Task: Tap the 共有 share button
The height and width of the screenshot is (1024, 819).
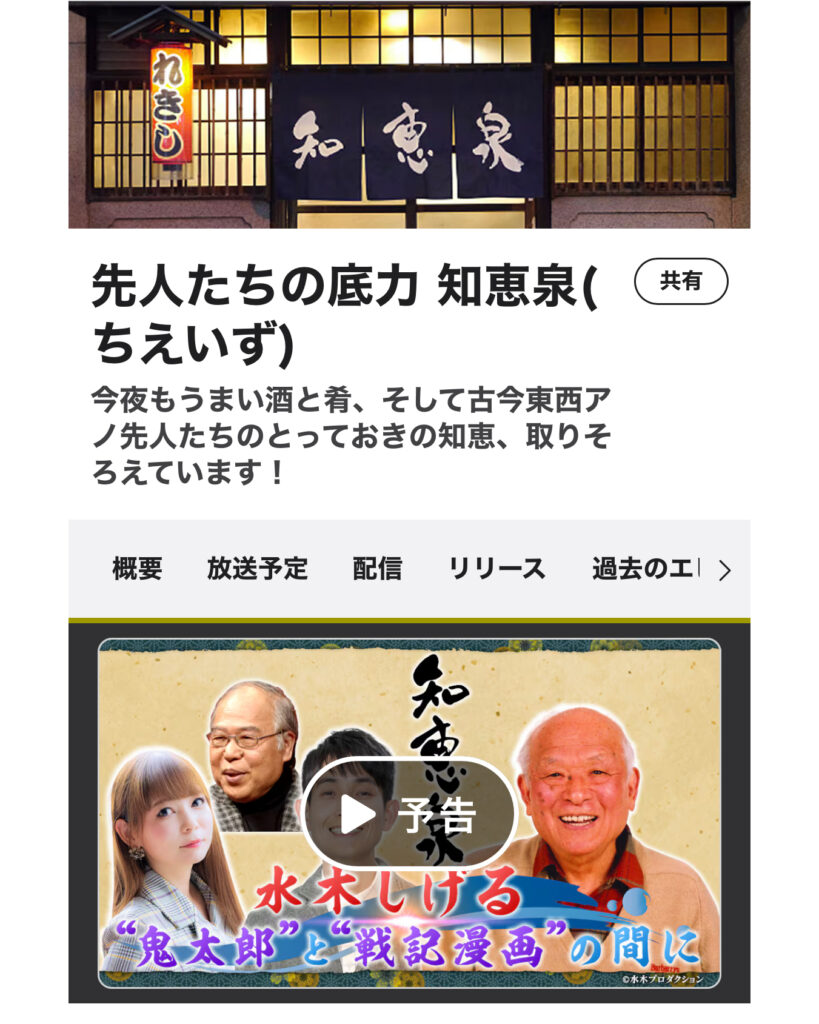Action: click(681, 282)
